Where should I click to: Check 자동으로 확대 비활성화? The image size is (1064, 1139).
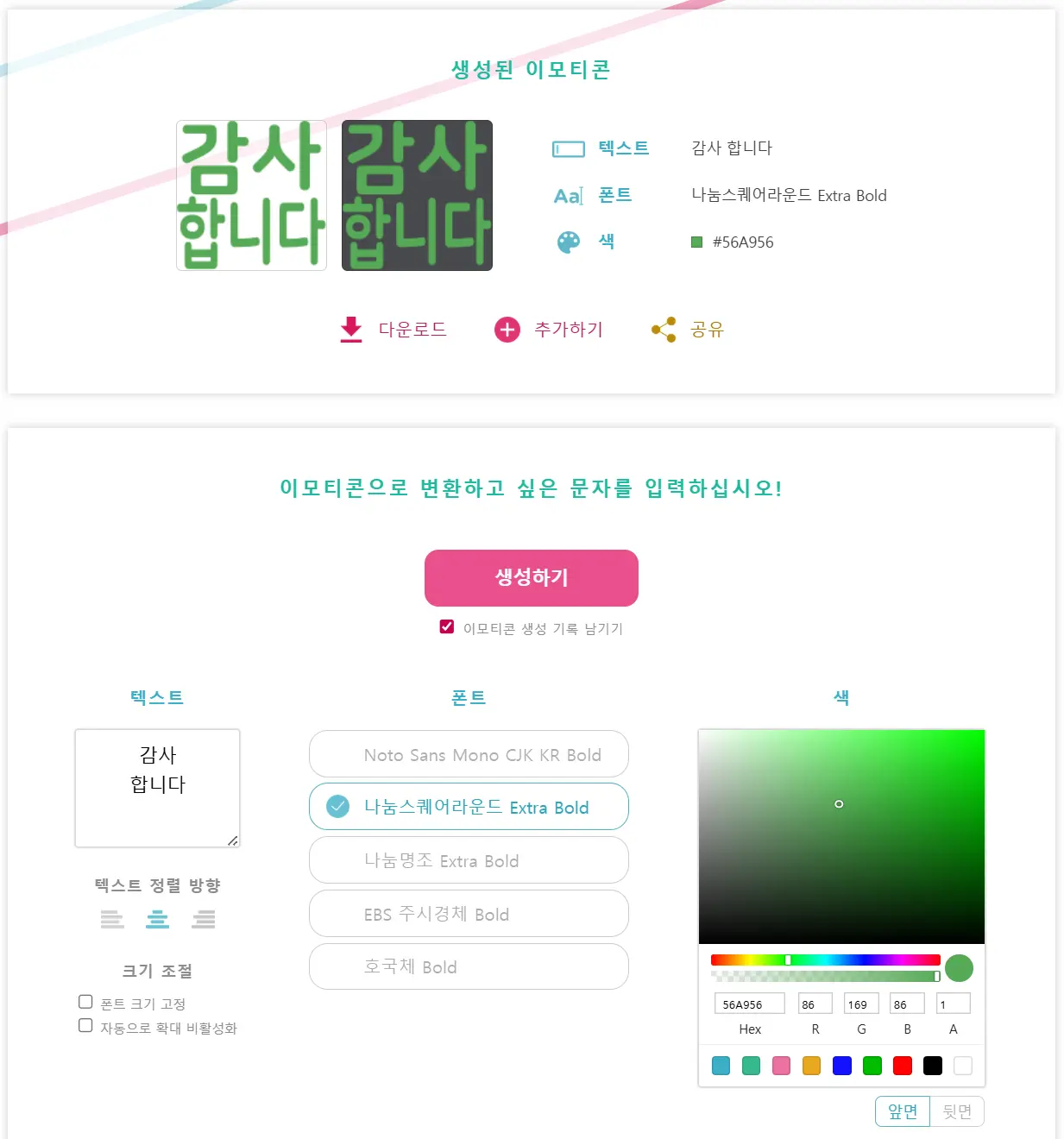tap(85, 1026)
